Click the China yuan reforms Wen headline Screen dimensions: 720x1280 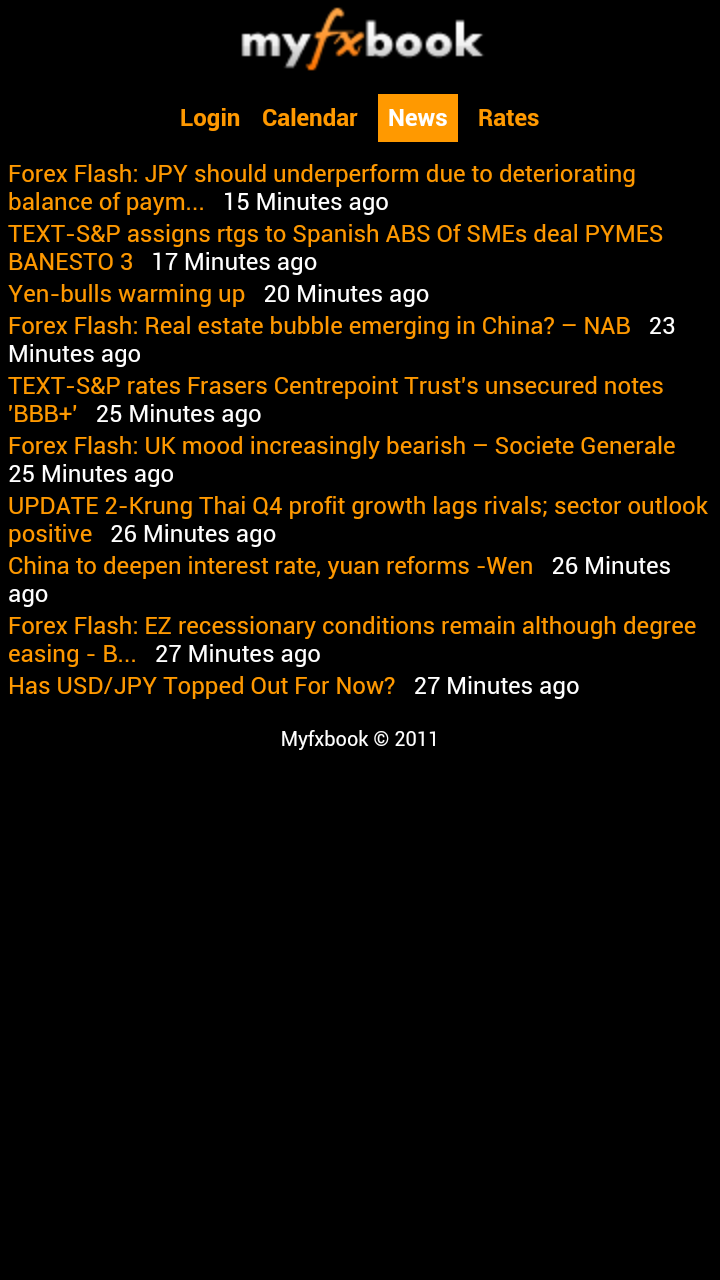[270, 565]
